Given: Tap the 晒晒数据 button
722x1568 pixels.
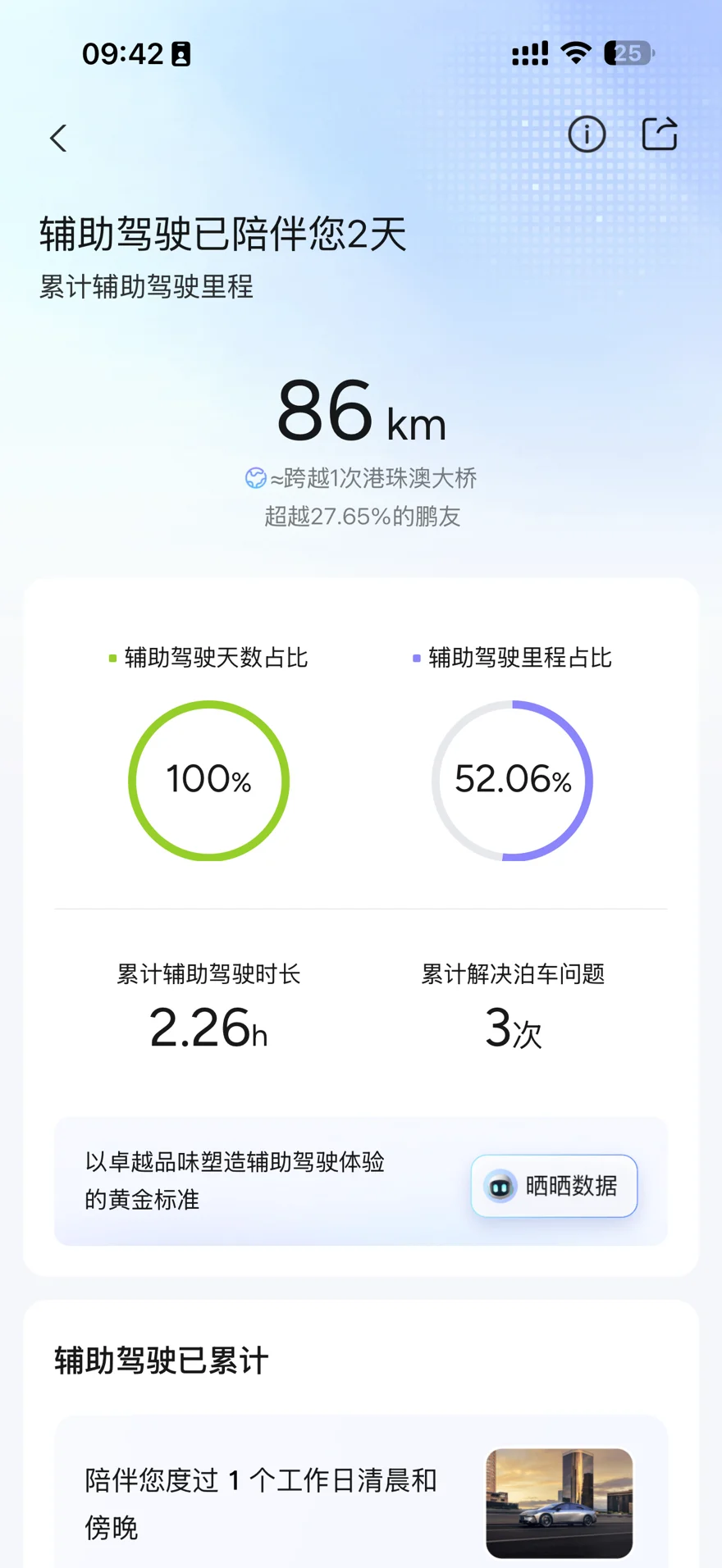Looking at the screenshot, I should [554, 1186].
